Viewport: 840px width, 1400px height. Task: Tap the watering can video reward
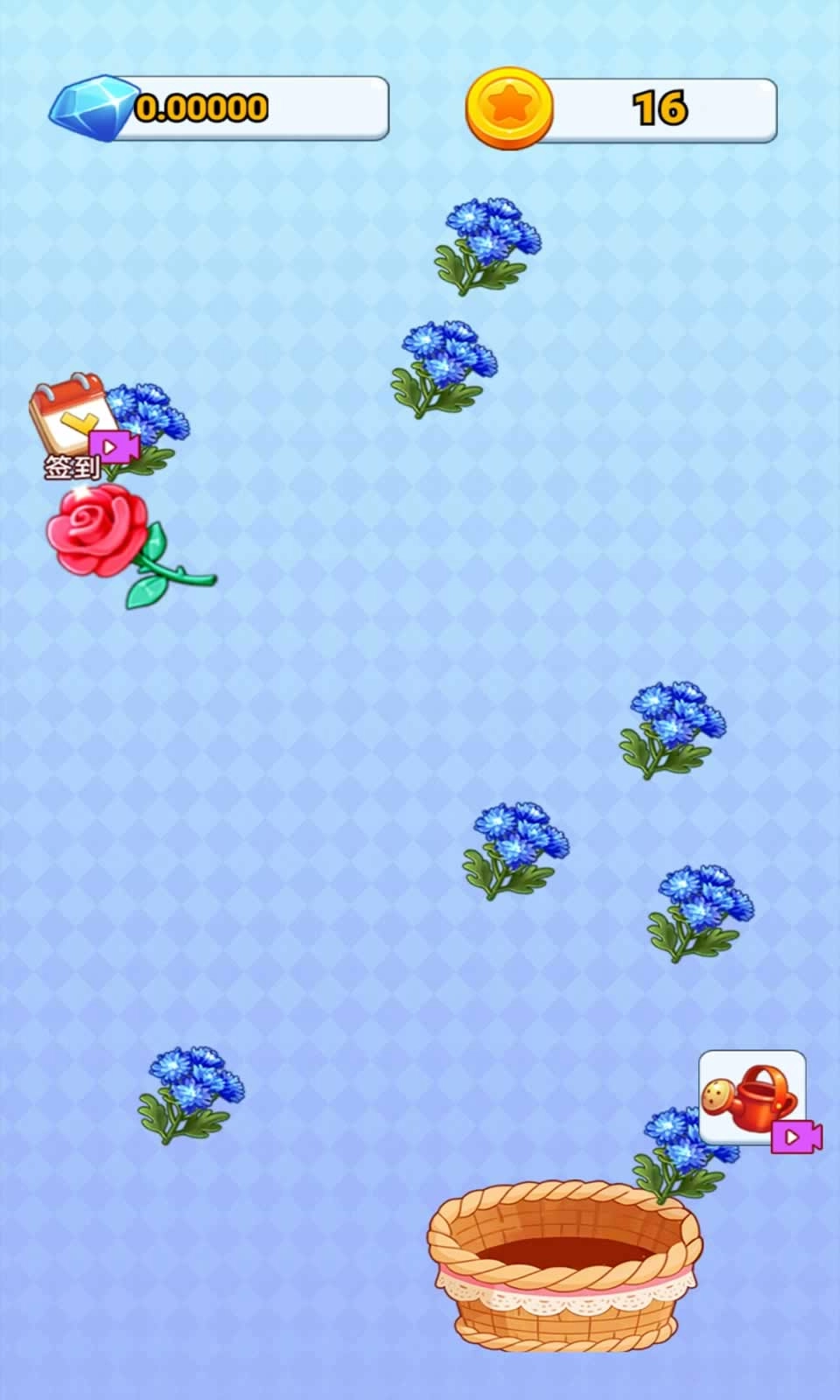(758, 1101)
